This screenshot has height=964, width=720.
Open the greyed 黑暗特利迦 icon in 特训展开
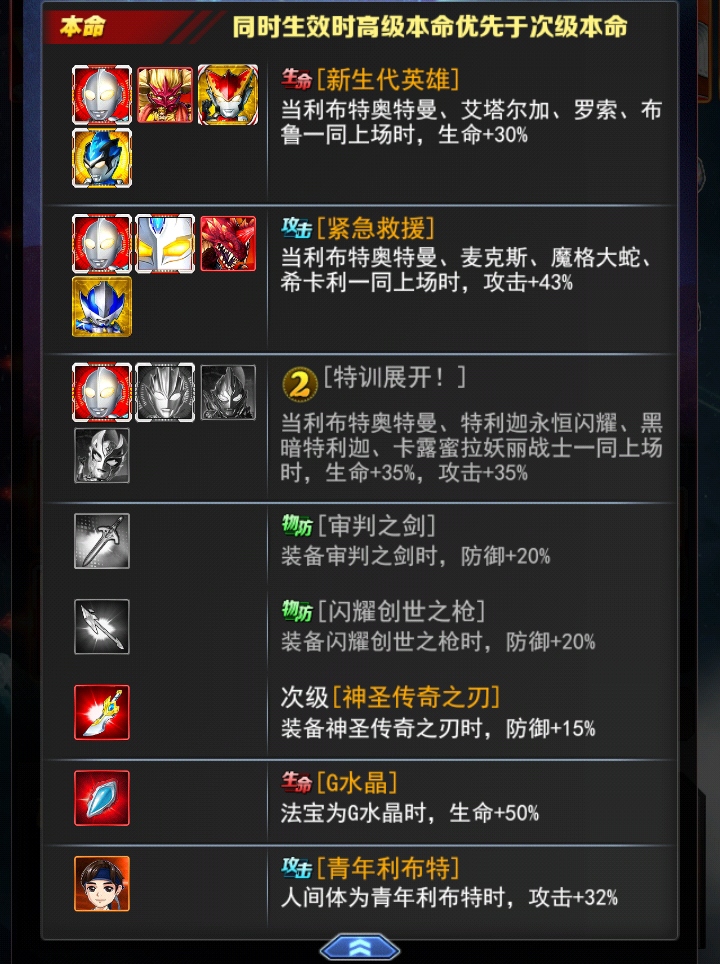point(228,392)
